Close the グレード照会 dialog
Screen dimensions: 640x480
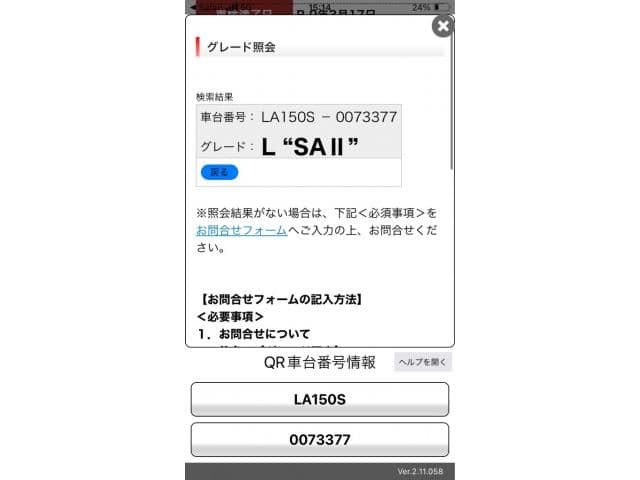tap(443, 26)
